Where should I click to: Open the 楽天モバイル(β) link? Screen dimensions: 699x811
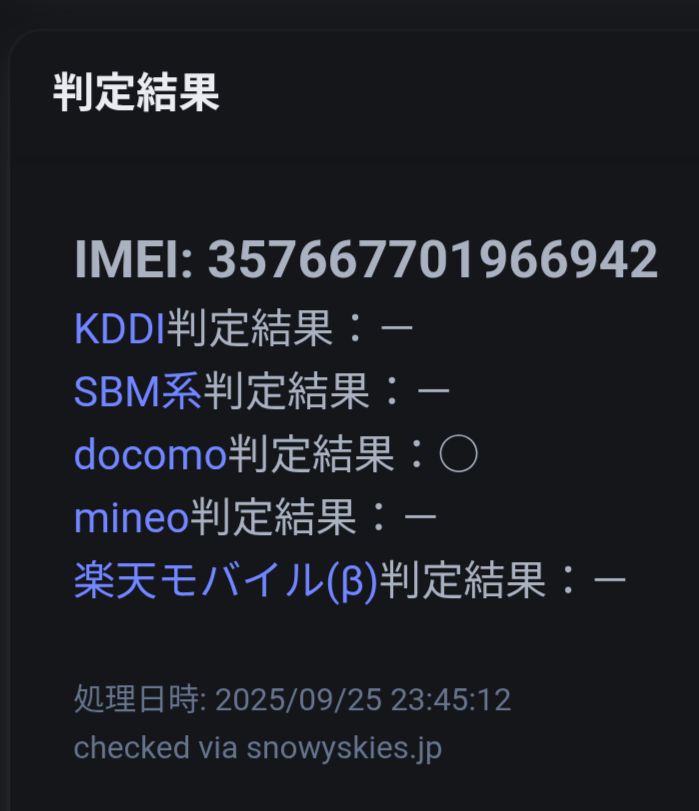pyautogui.click(x=225, y=581)
